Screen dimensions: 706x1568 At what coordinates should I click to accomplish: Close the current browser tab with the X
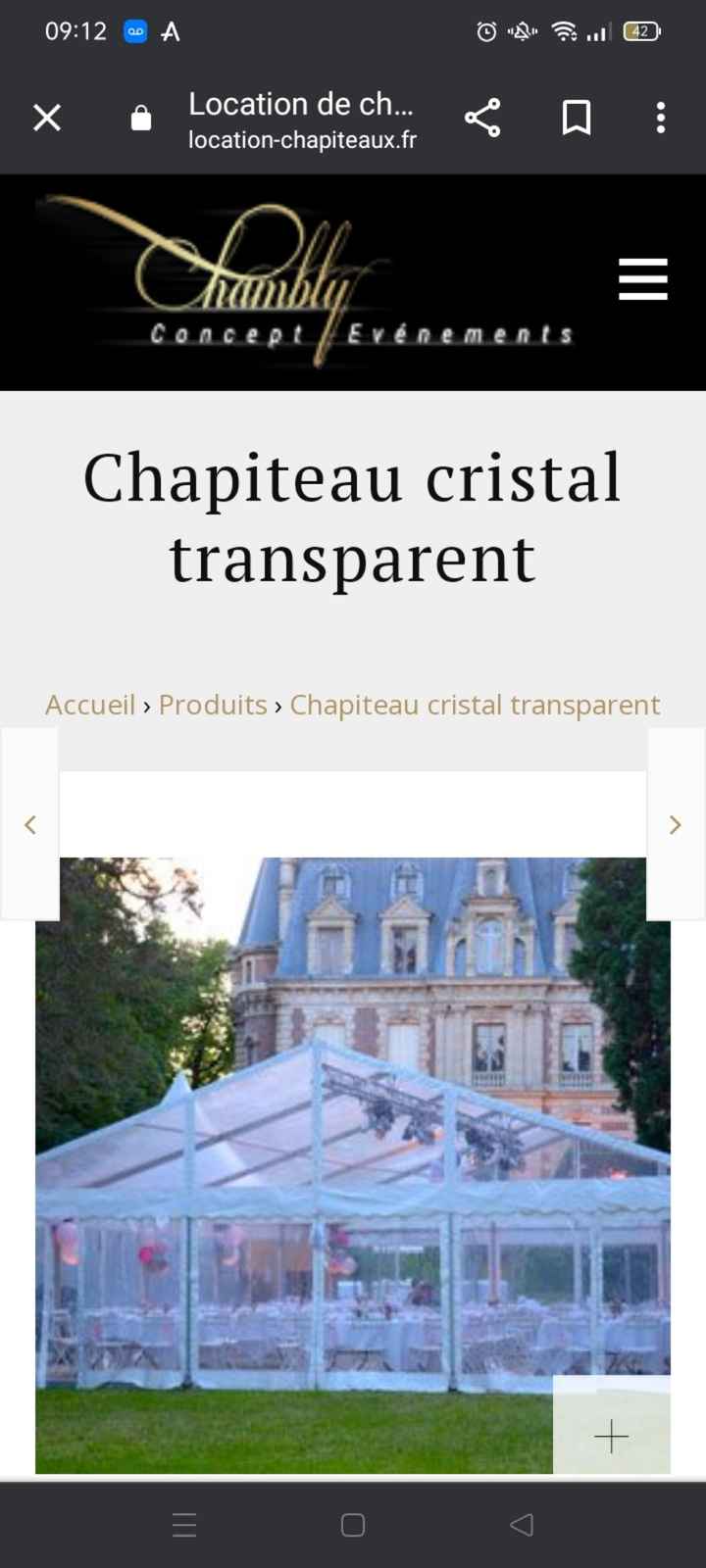click(x=46, y=118)
